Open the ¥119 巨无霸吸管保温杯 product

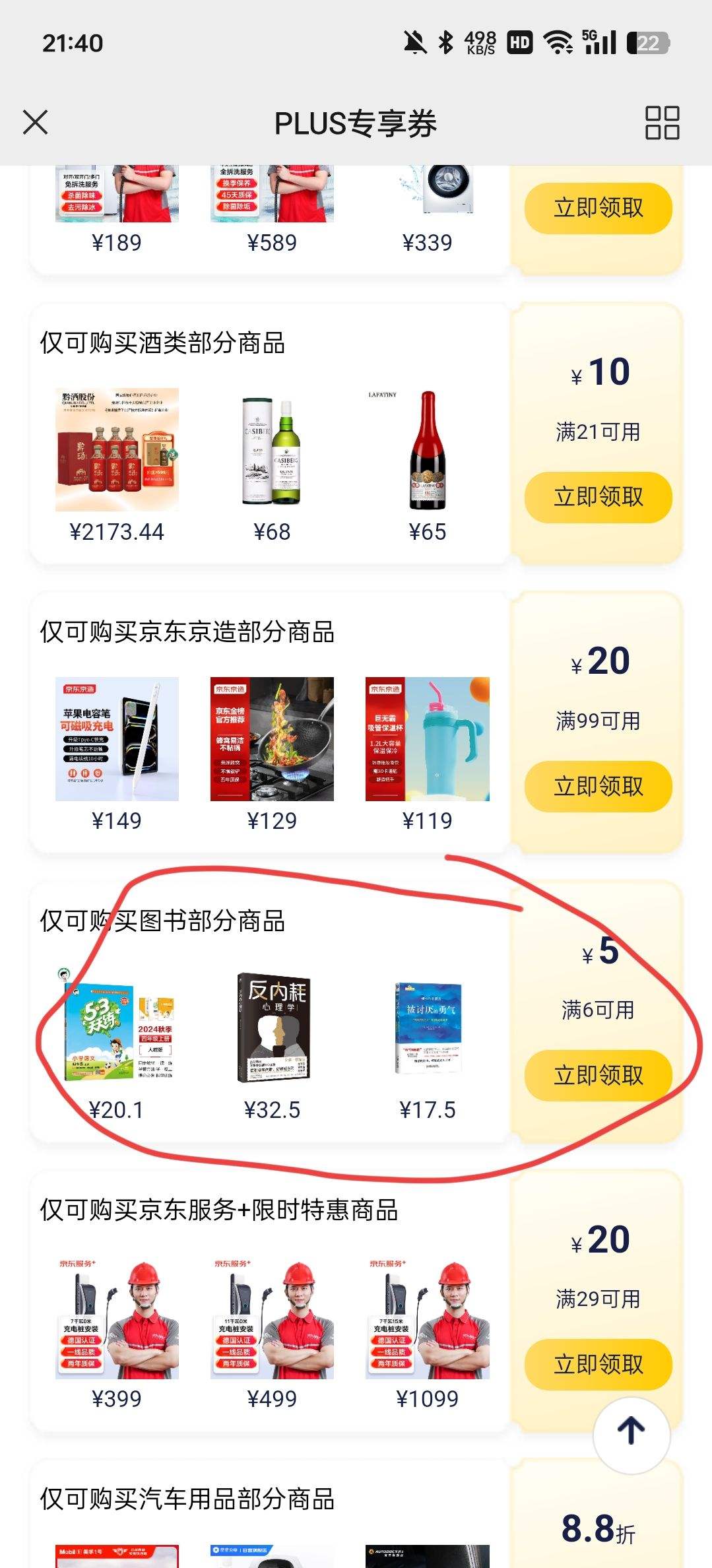point(428,739)
